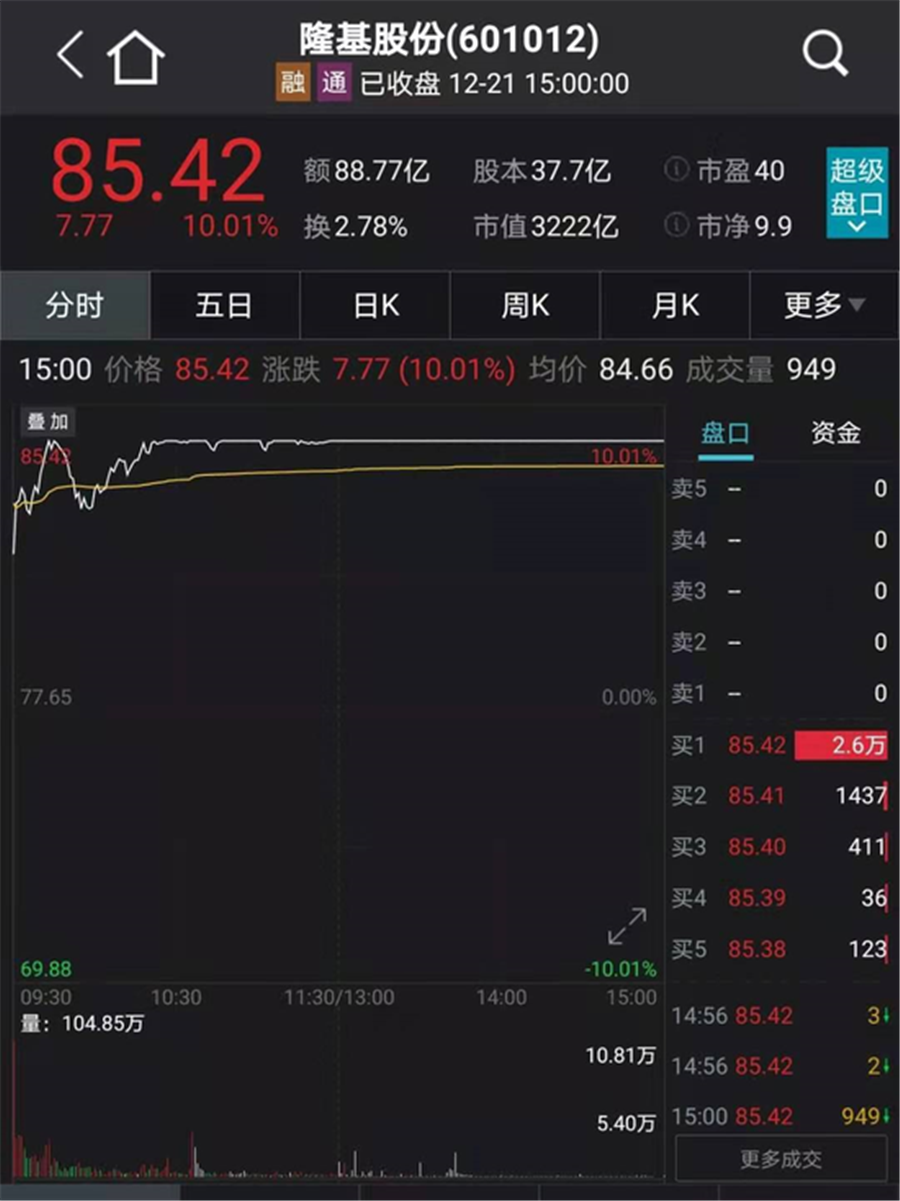Expand the chart to full screen
This screenshot has height=1201, width=900.
627,927
